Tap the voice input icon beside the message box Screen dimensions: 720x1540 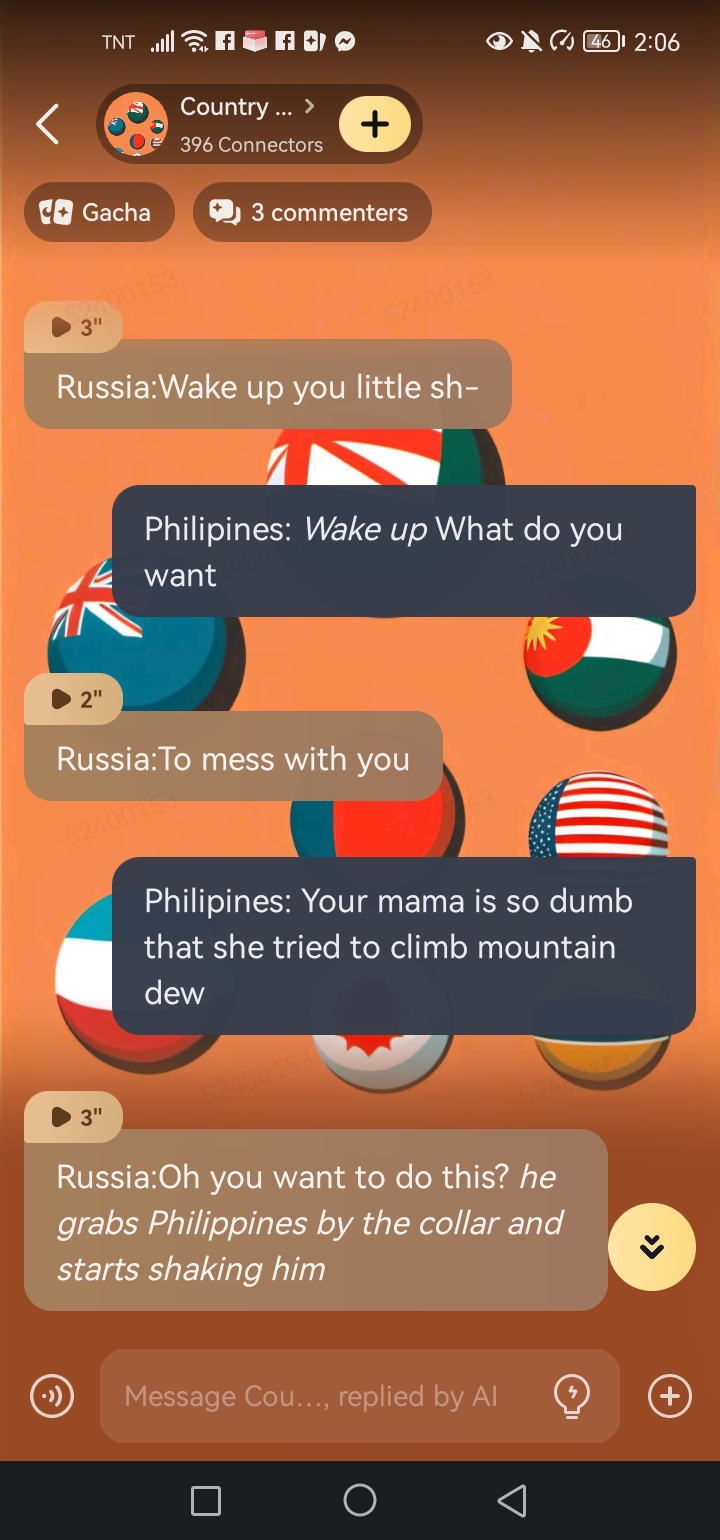click(52, 1396)
